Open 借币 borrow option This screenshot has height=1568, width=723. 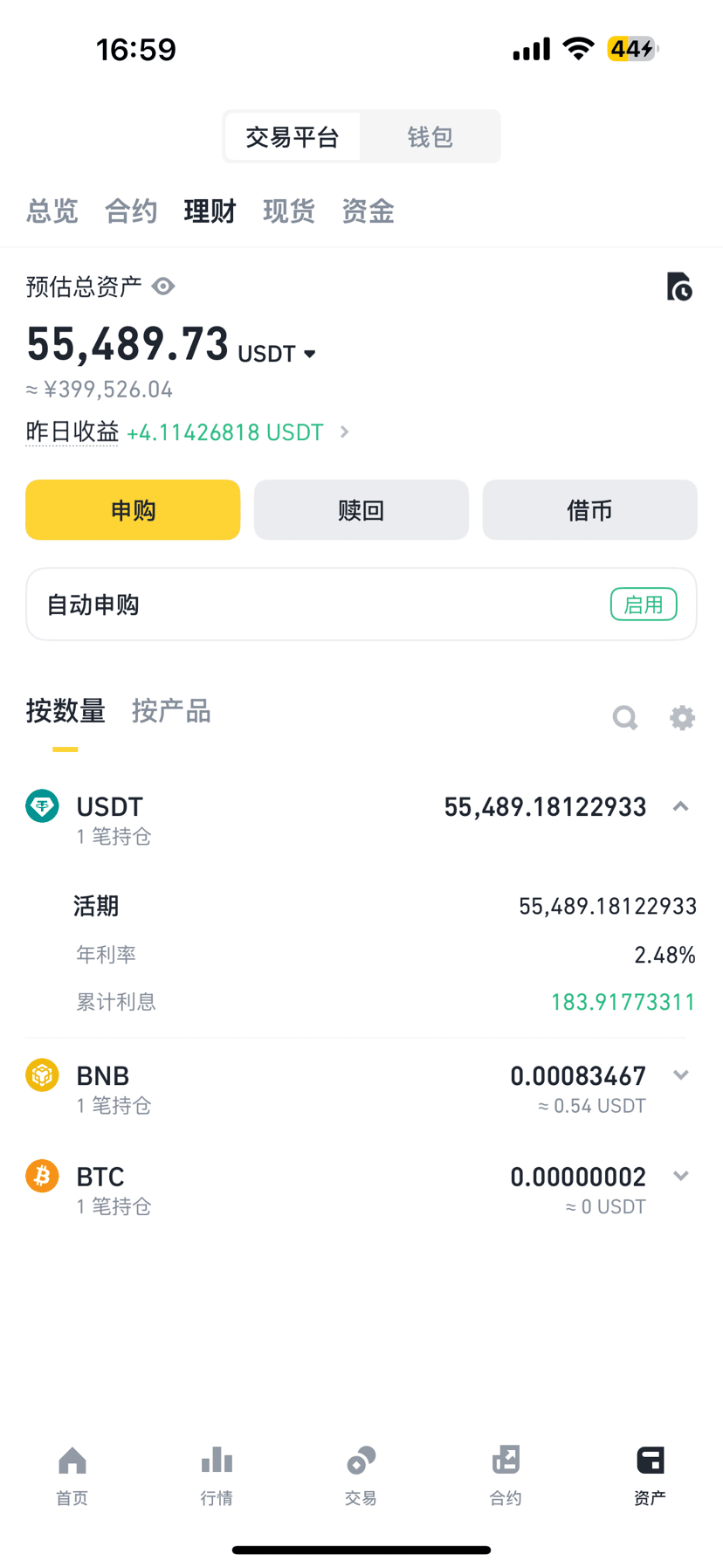coord(589,510)
